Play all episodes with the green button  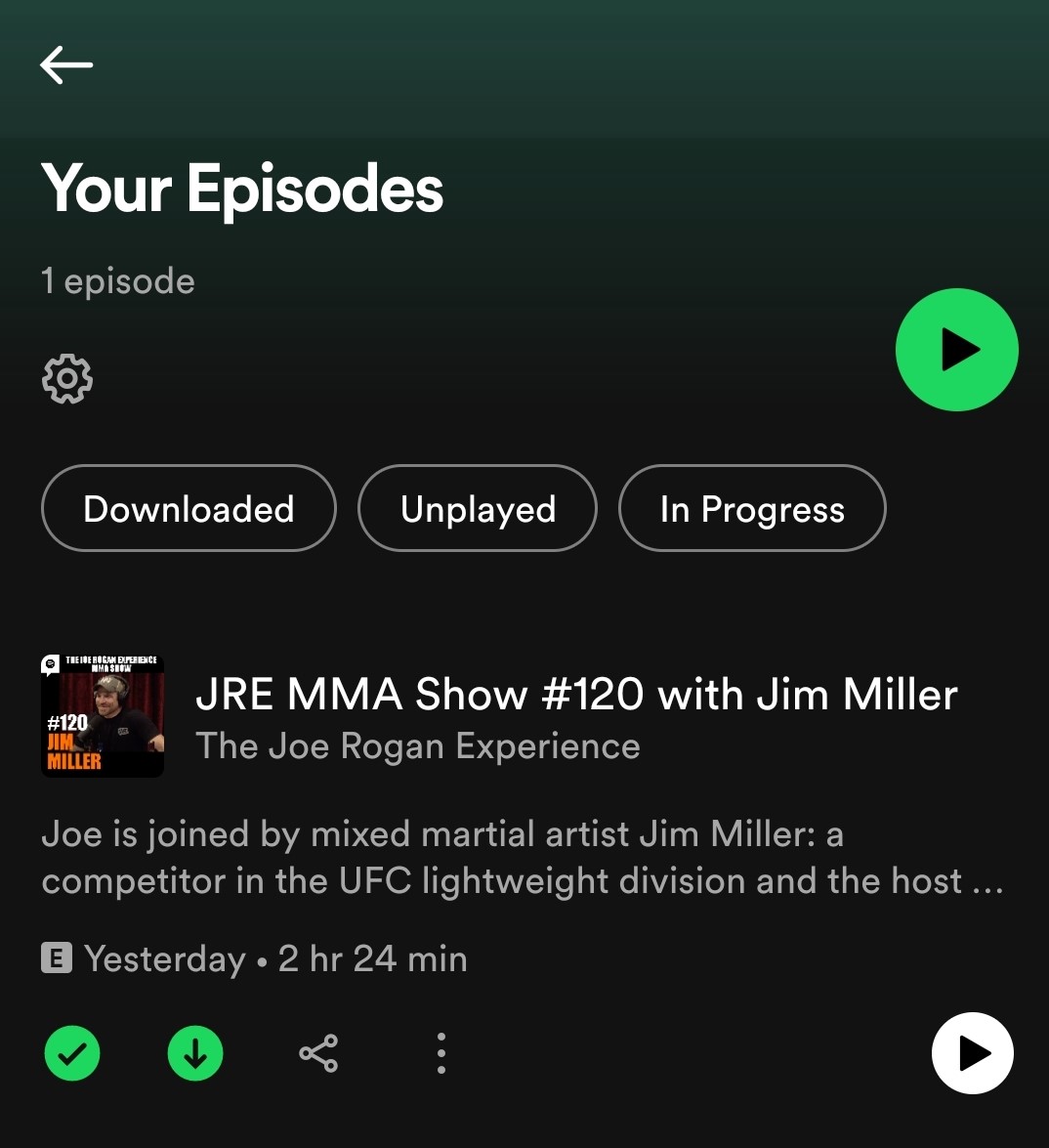[x=956, y=350]
